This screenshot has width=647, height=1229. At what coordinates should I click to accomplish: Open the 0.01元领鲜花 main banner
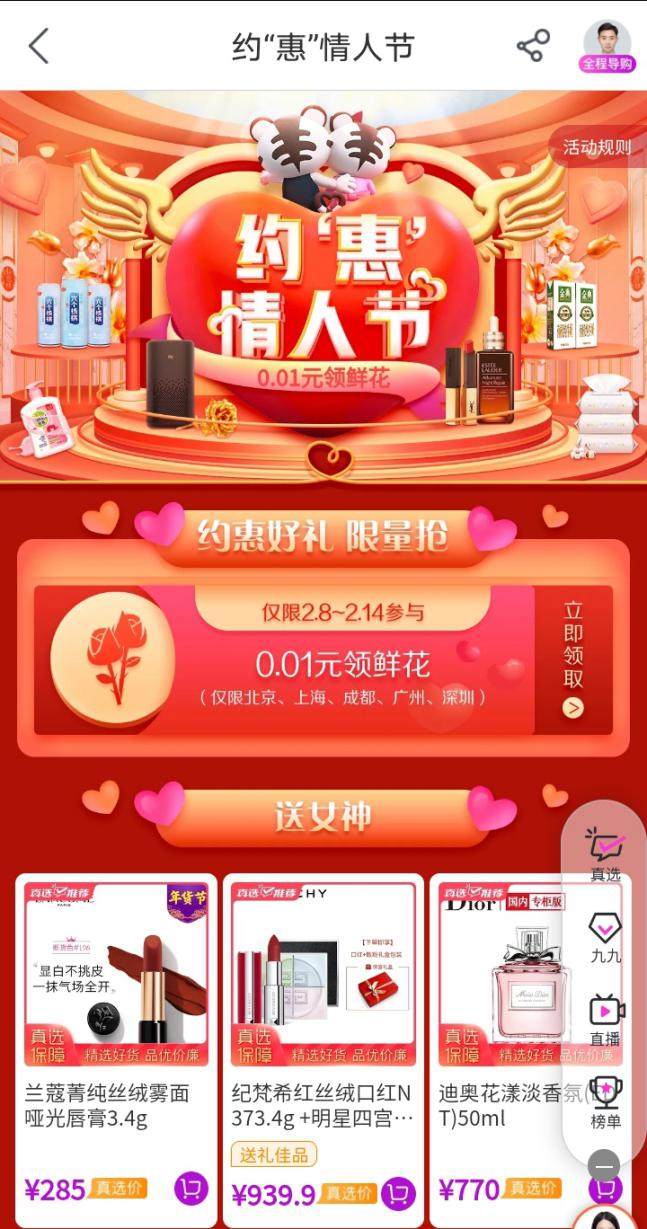click(x=323, y=300)
